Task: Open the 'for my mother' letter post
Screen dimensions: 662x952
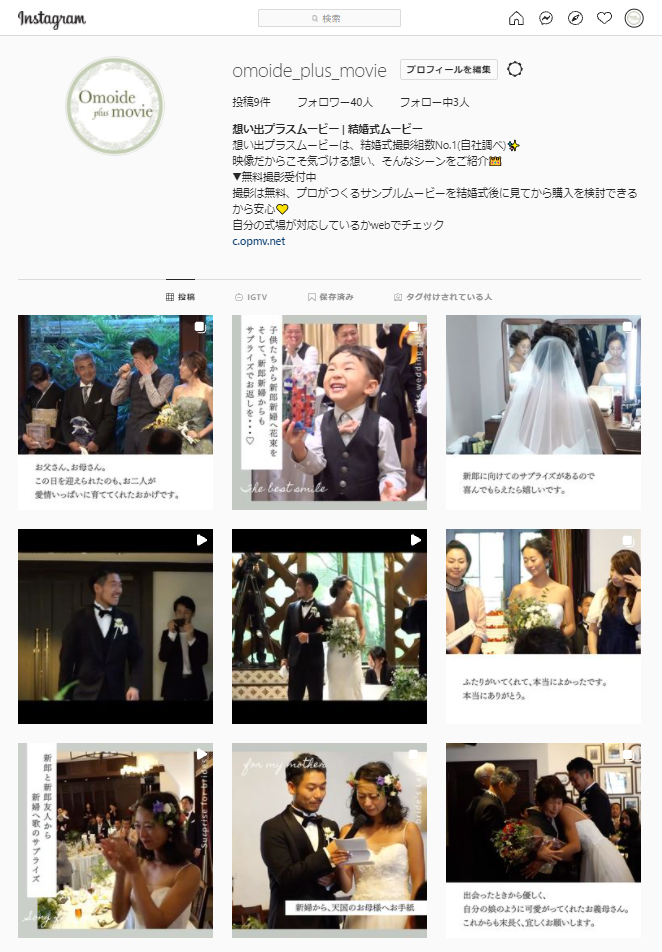Action: [x=329, y=840]
